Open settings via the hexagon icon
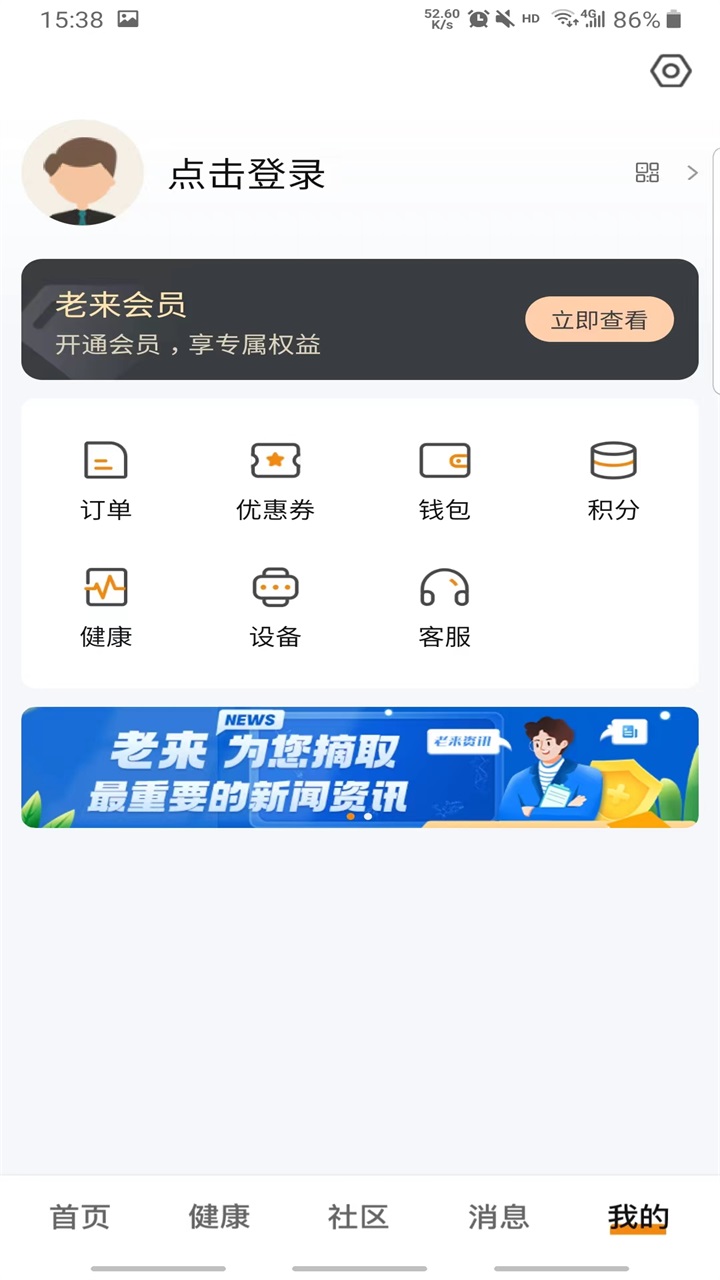Image resolution: width=720 pixels, height=1280 pixels. click(x=671, y=71)
